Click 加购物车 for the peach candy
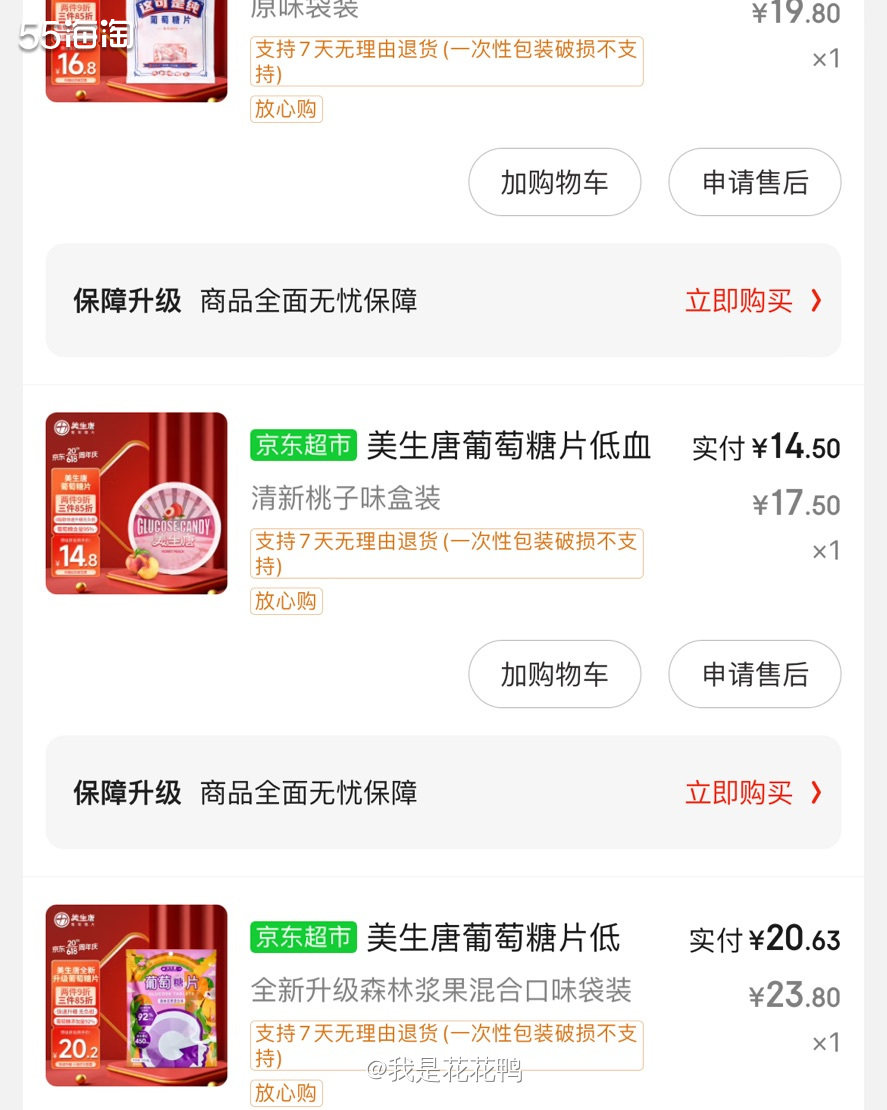Viewport: 887px width, 1110px height. [554, 674]
